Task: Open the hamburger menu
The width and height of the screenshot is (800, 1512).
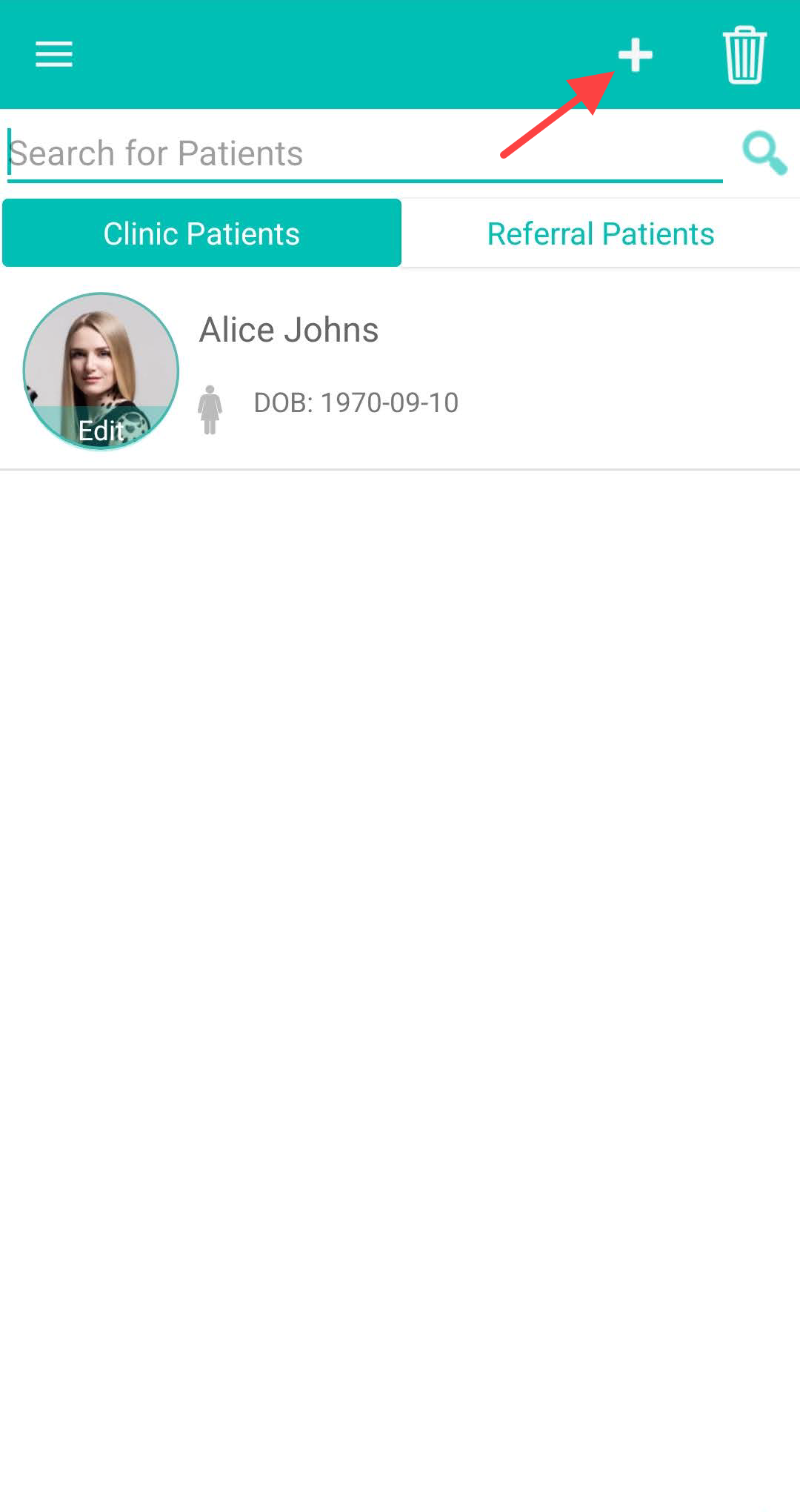Action: [54, 54]
